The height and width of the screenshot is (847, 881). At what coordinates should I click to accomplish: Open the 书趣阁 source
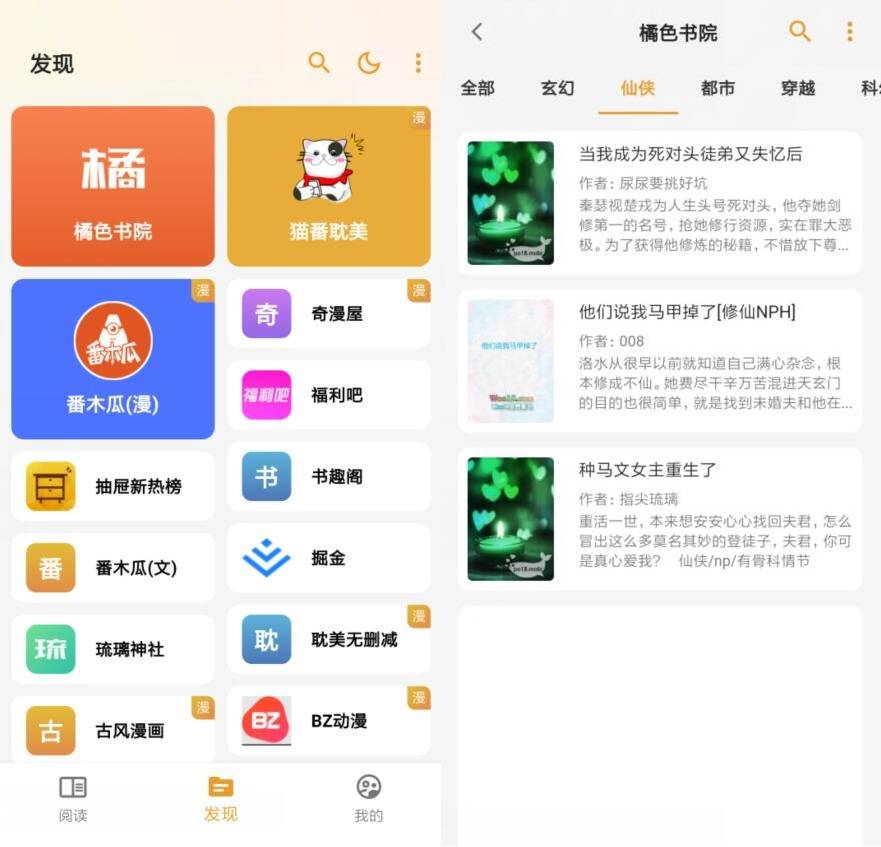[x=328, y=477]
